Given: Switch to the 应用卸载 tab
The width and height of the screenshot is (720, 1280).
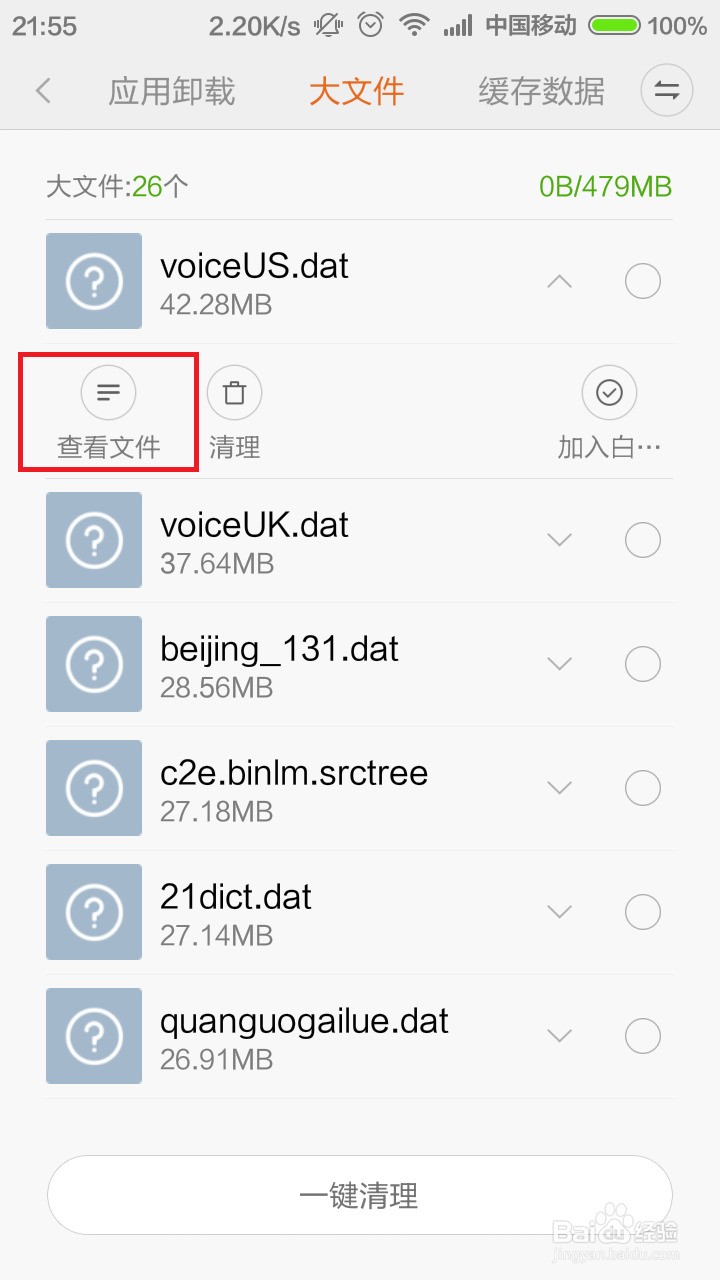Looking at the screenshot, I should click(171, 90).
